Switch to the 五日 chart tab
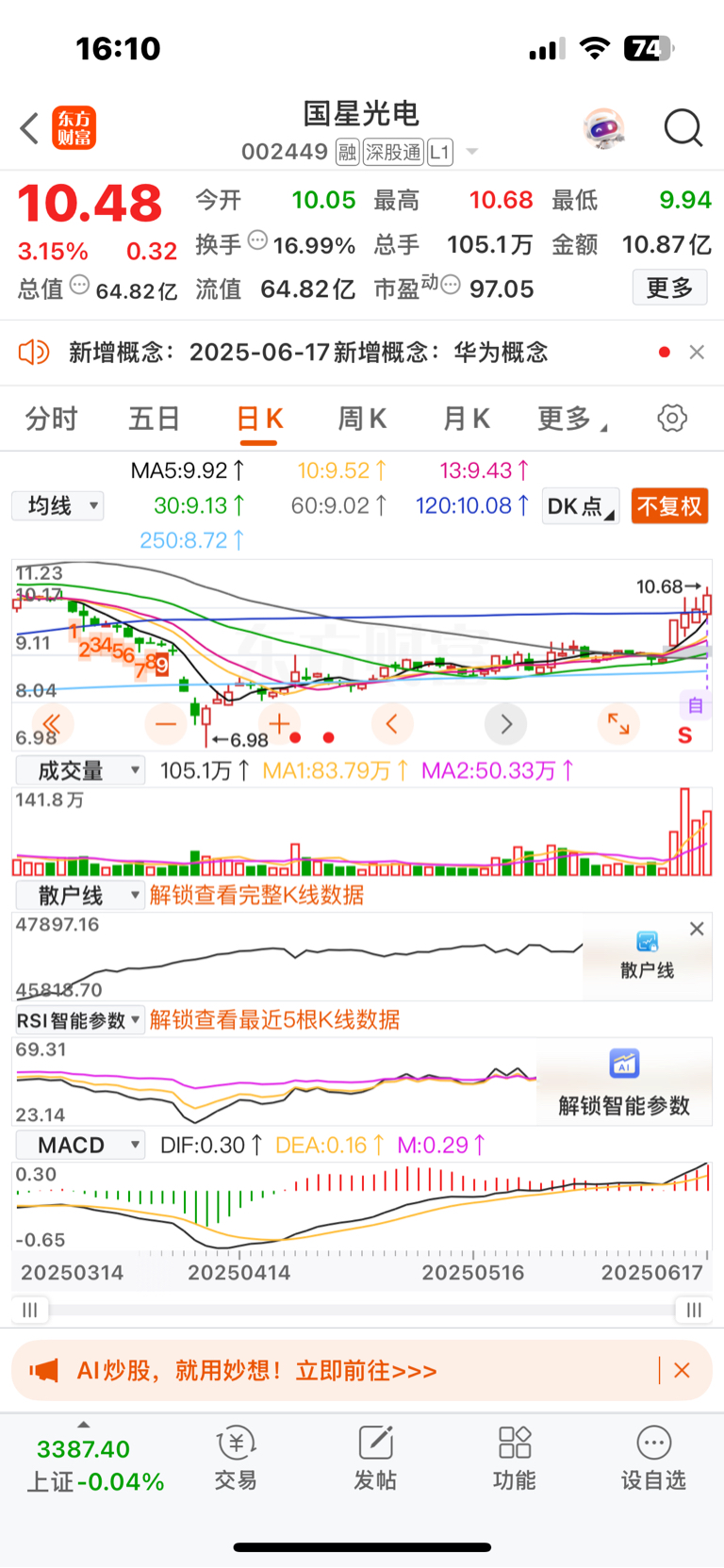 [x=154, y=418]
